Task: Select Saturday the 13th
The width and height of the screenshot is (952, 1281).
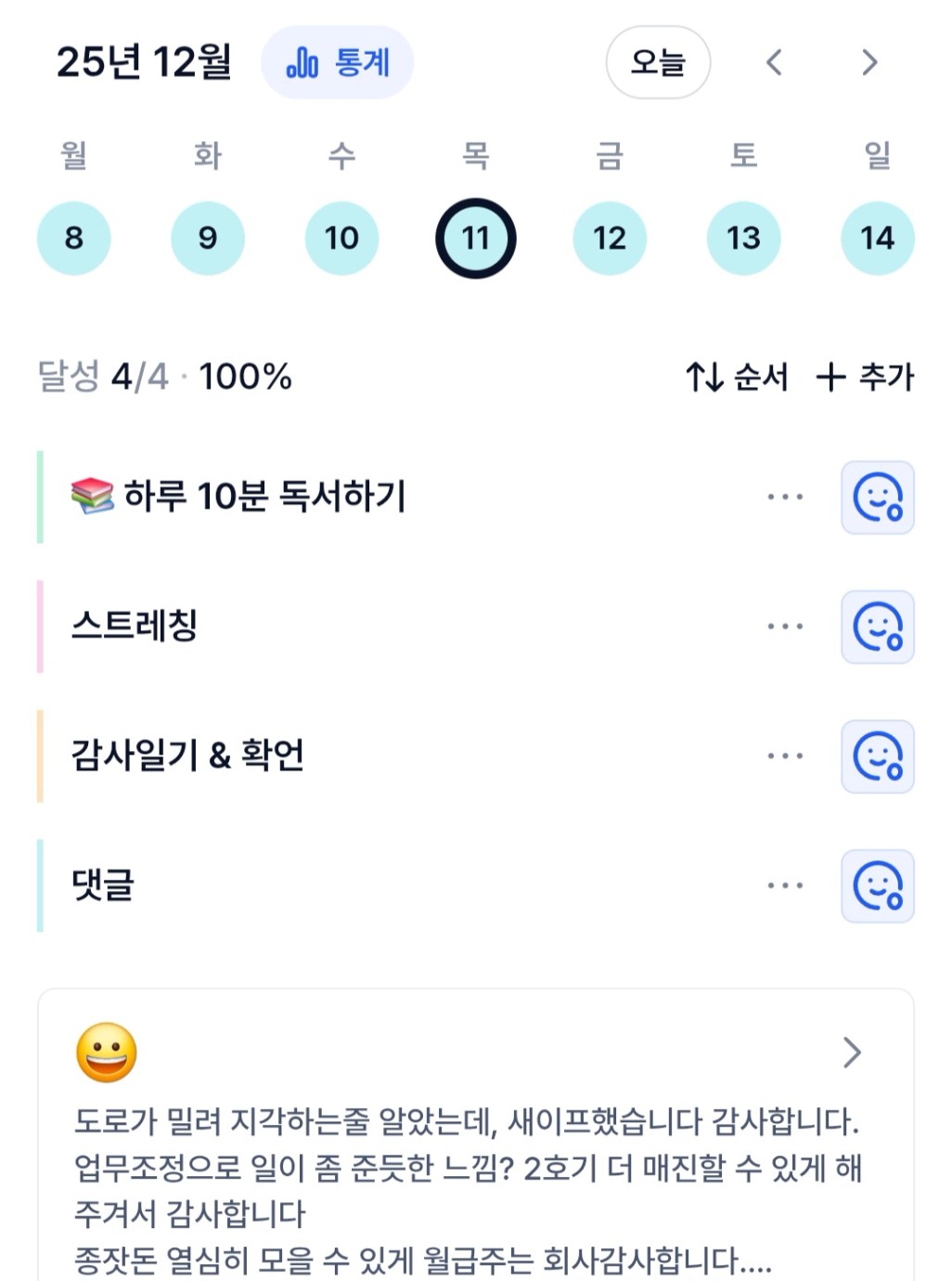Action: [743, 239]
